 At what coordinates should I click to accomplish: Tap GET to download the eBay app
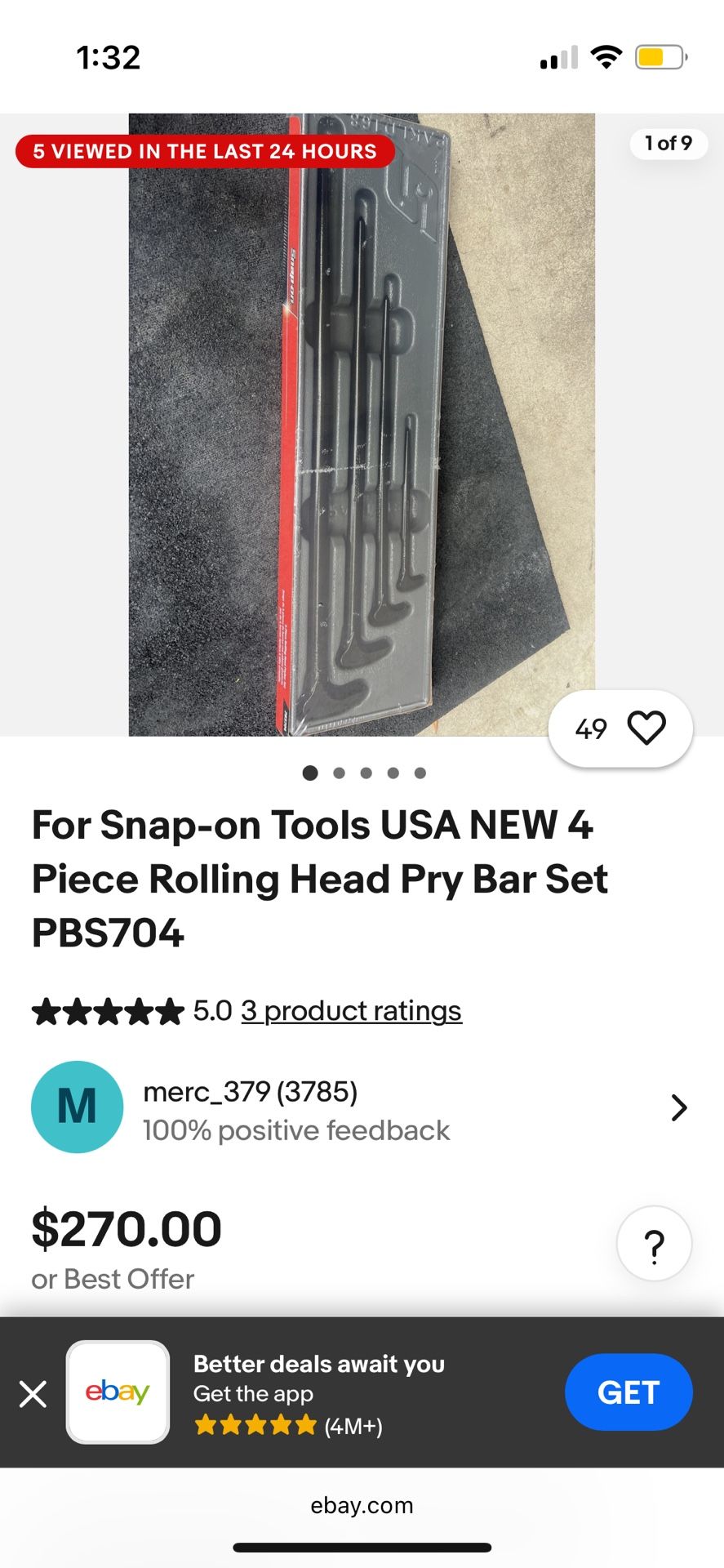(x=629, y=1392)
